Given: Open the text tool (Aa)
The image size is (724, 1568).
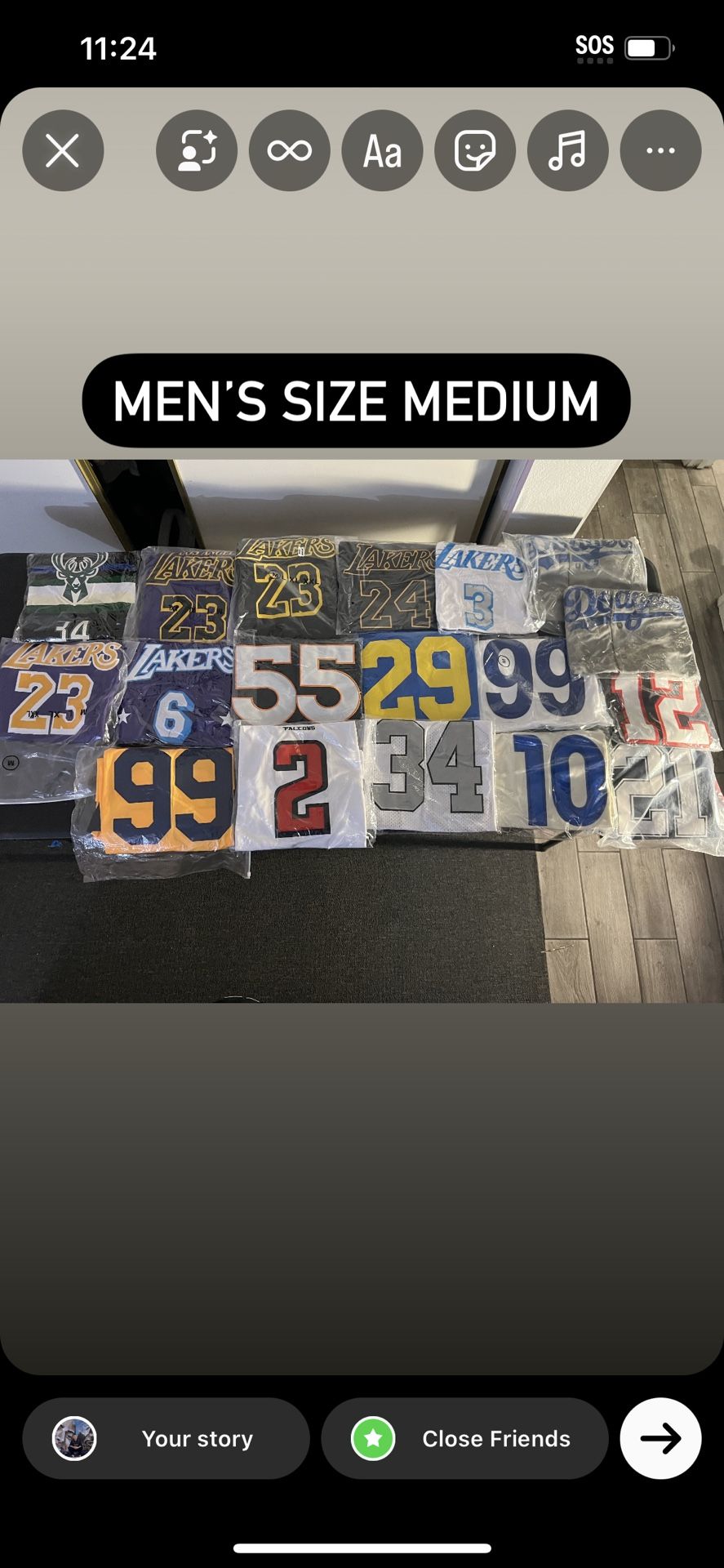Looking at the screenshot, I should [x=382, y=150].
